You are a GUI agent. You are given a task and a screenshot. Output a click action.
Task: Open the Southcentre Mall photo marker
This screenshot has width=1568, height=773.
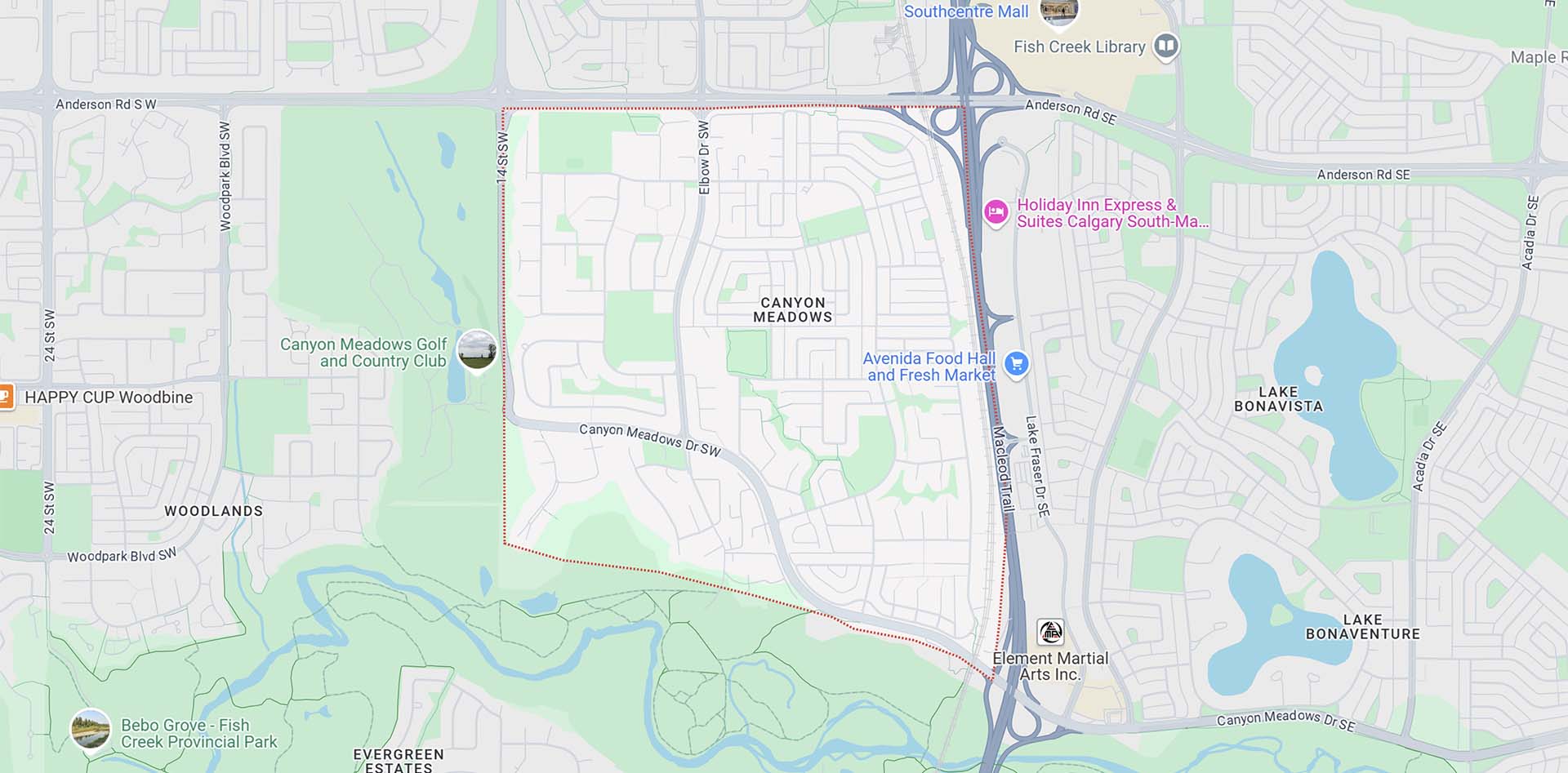(x=1058, y=10)
